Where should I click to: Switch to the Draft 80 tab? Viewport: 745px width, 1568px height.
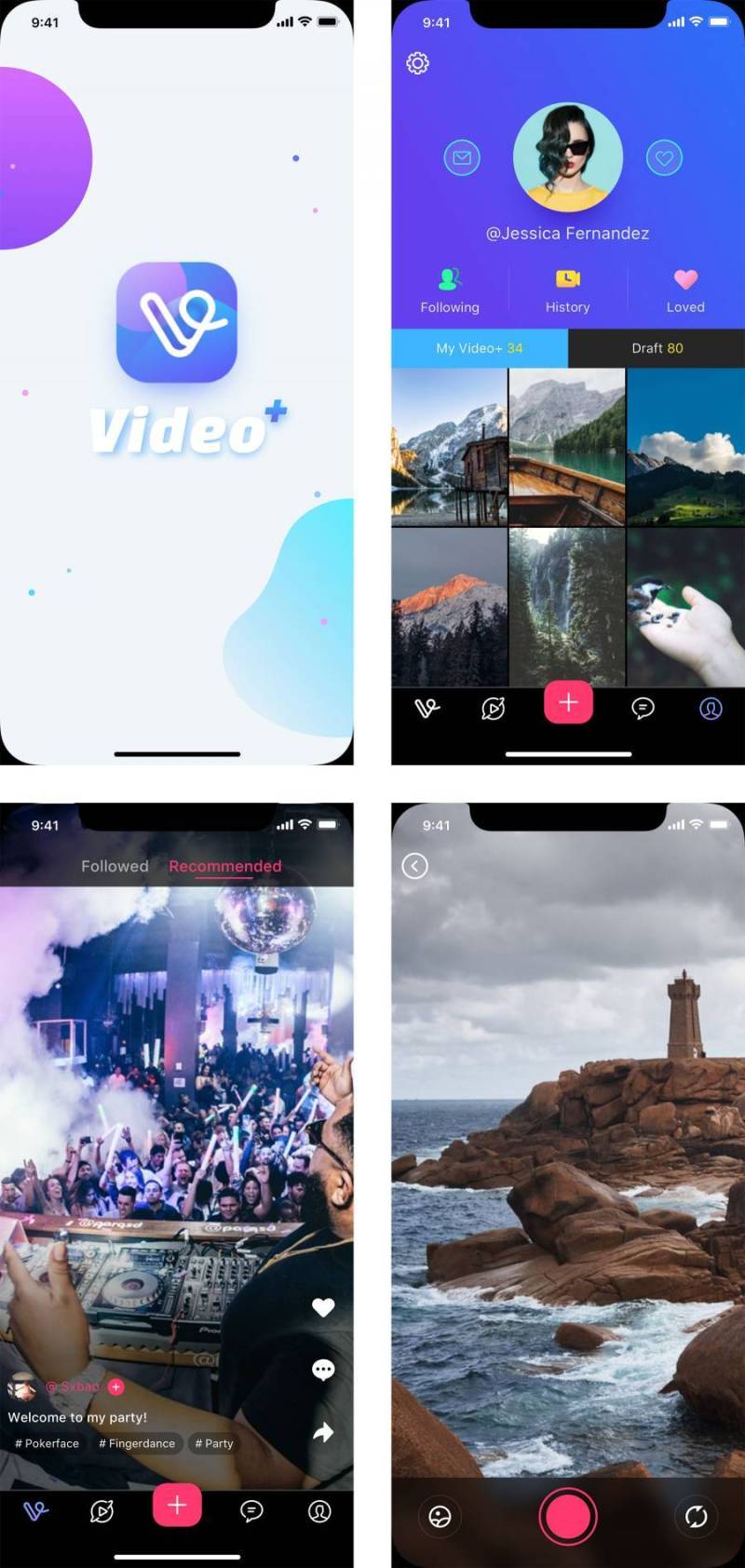point(656,347)
